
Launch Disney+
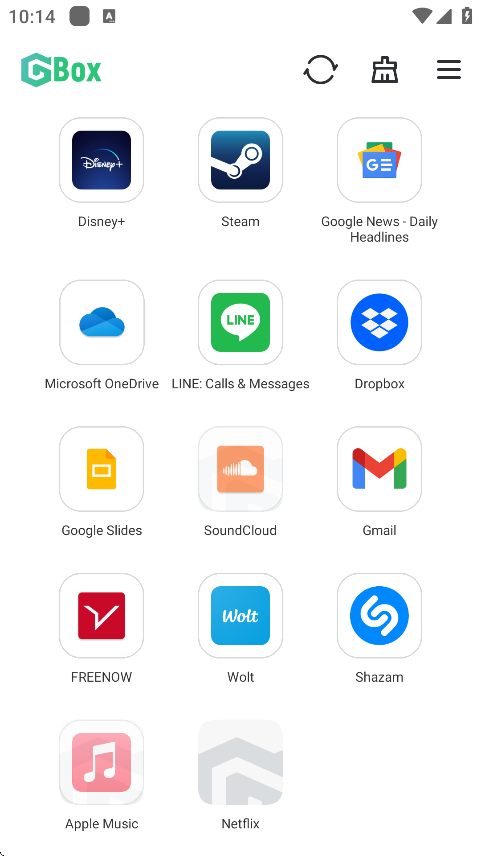click(x=102, y=160)
